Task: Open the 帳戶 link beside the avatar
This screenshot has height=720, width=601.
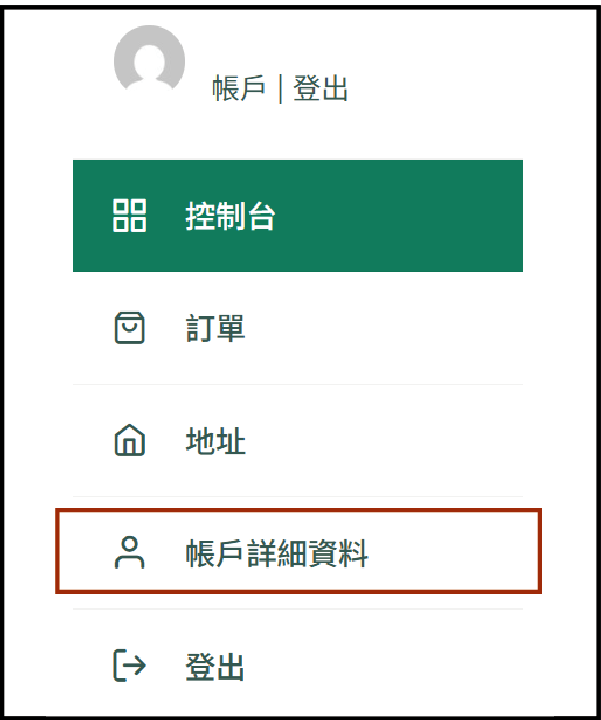Action: tap(238, 89)
